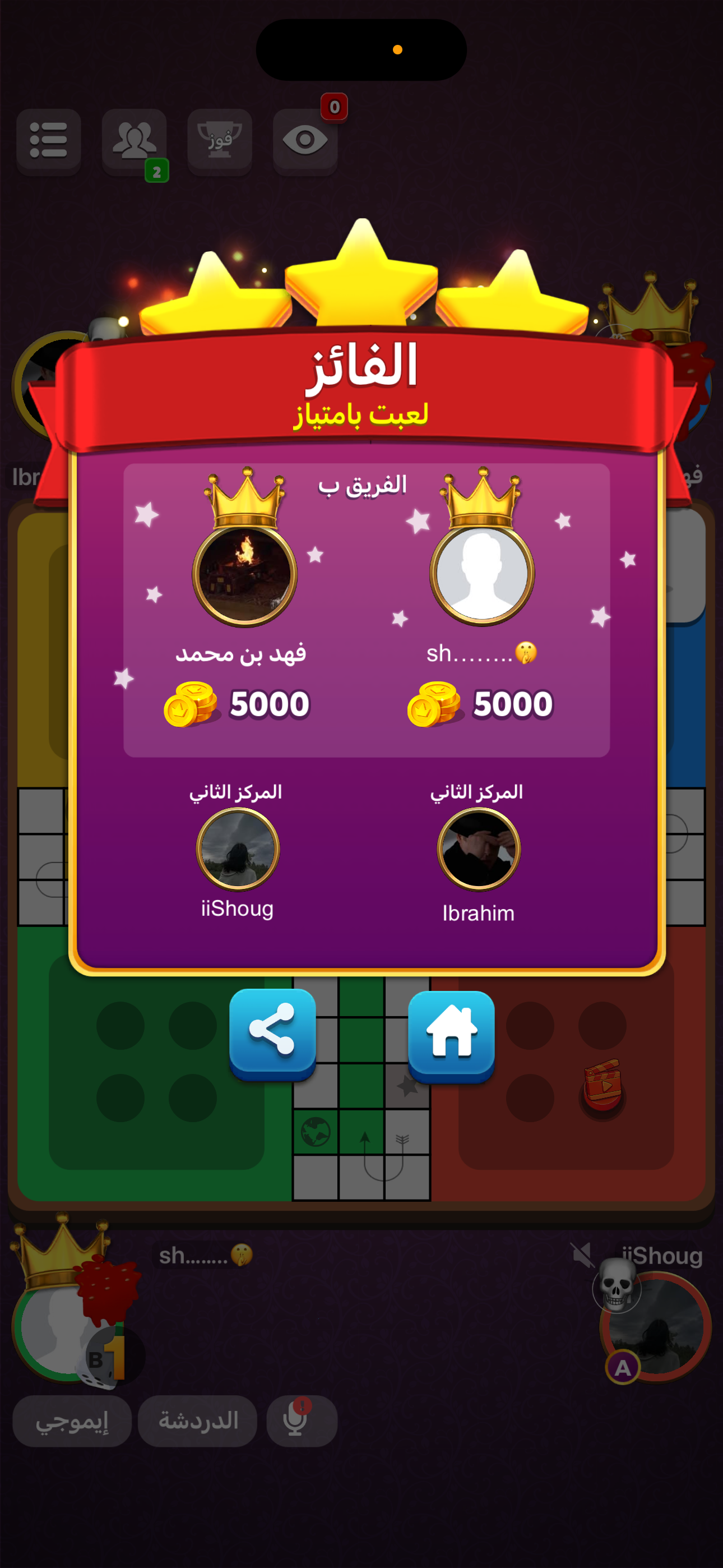723x1568 pixels.
Task: Open the emoji button
Action: (72, 1420)
